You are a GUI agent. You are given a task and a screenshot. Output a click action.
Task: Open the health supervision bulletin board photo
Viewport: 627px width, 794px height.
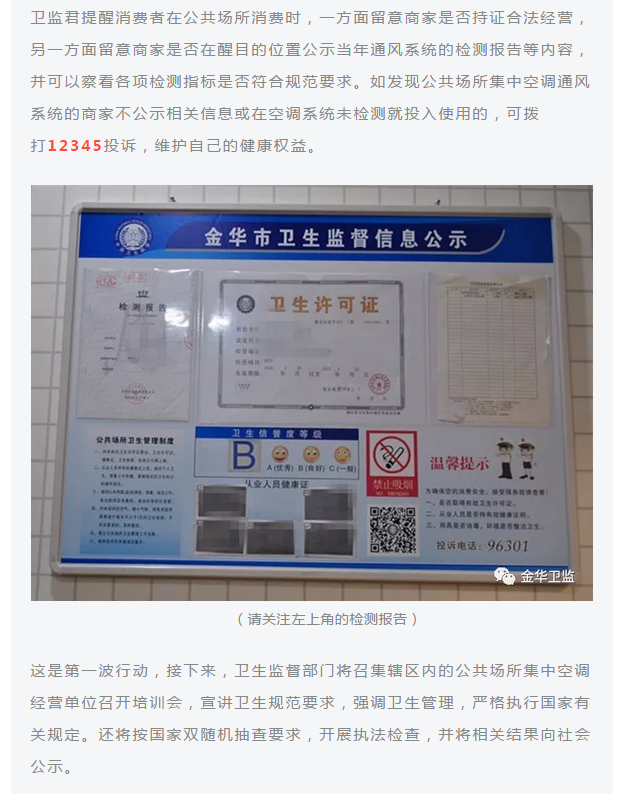click(312, 392)
